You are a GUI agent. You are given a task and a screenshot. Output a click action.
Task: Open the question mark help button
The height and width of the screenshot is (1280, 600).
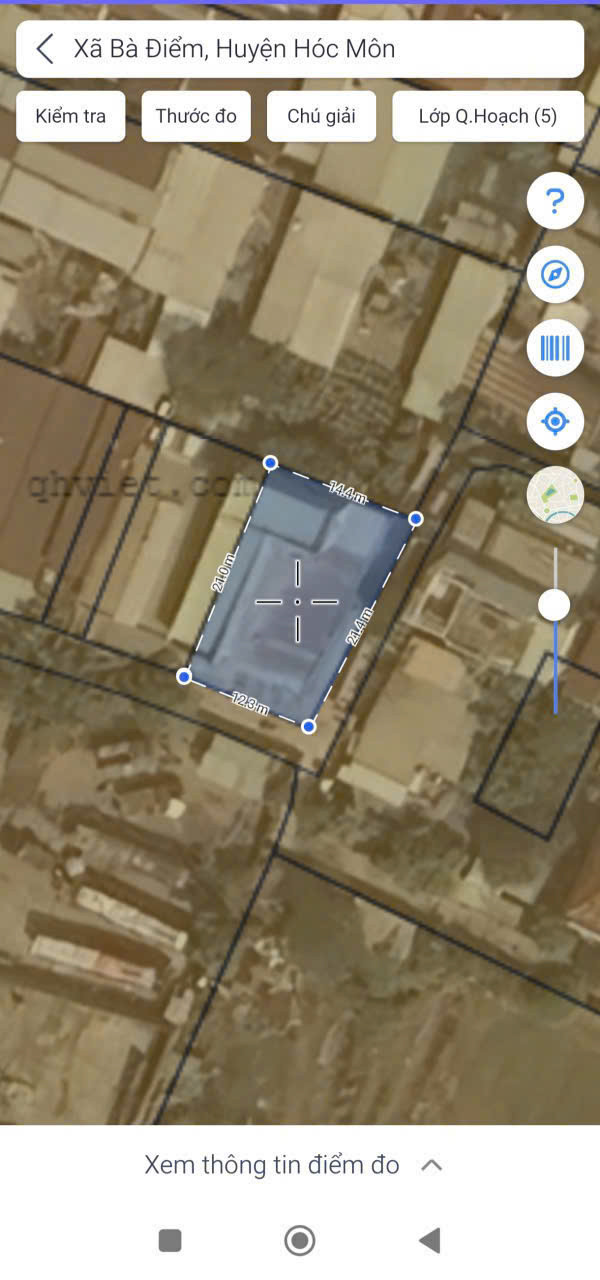[555, 203]
